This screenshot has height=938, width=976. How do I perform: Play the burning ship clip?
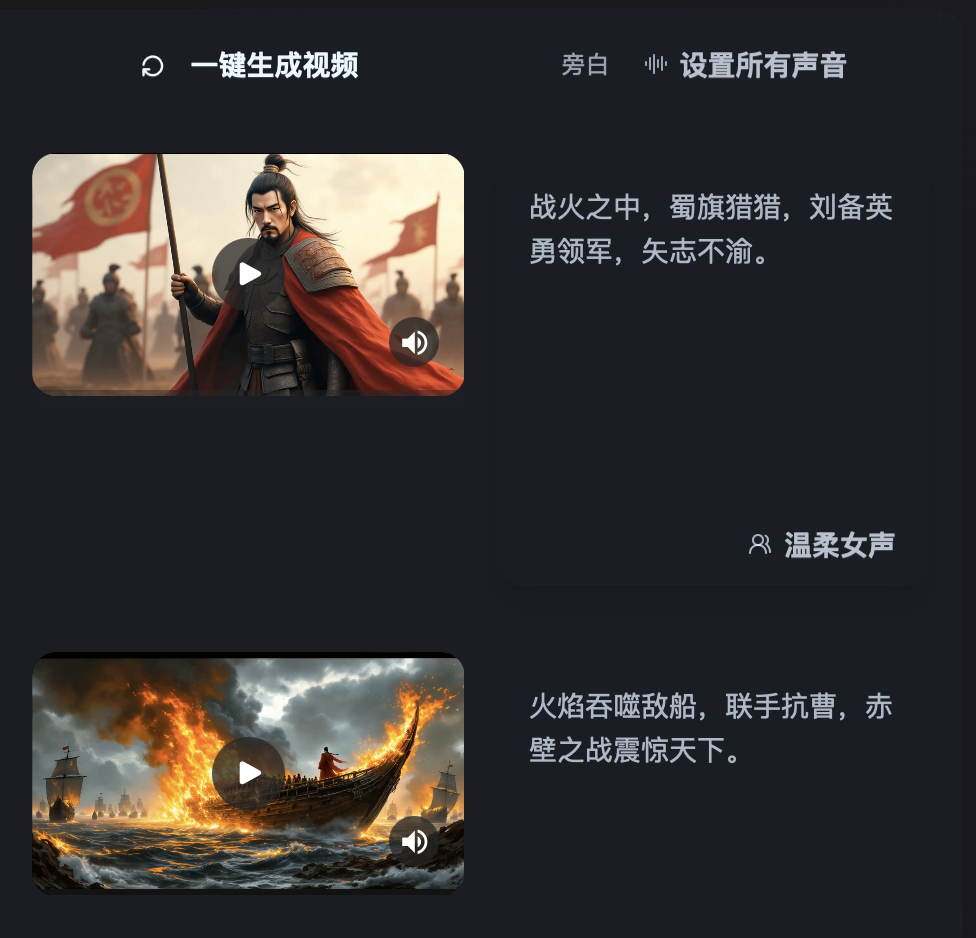(248, 772)
